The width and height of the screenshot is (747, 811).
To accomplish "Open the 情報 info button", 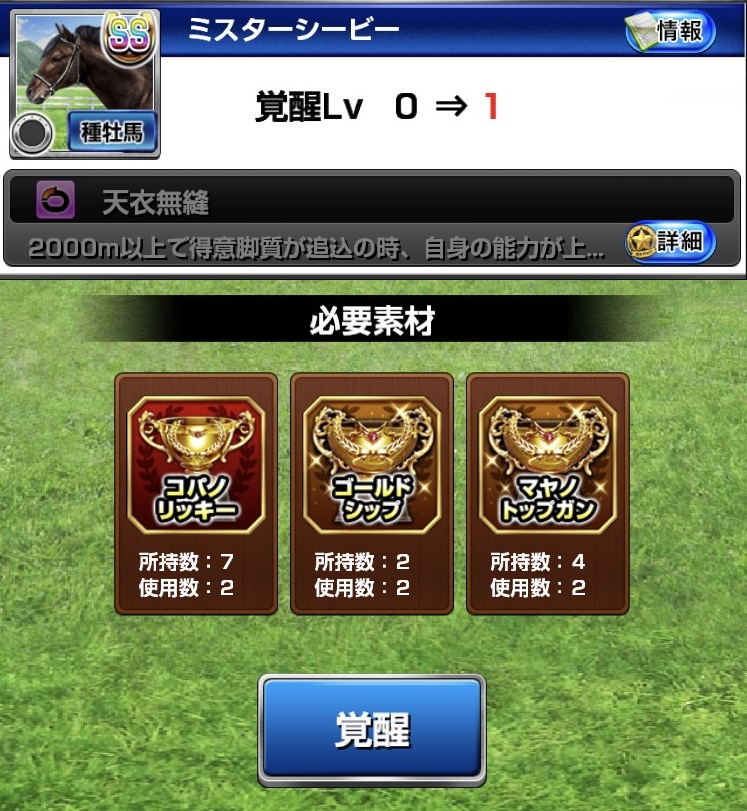I will pos(670,32).
